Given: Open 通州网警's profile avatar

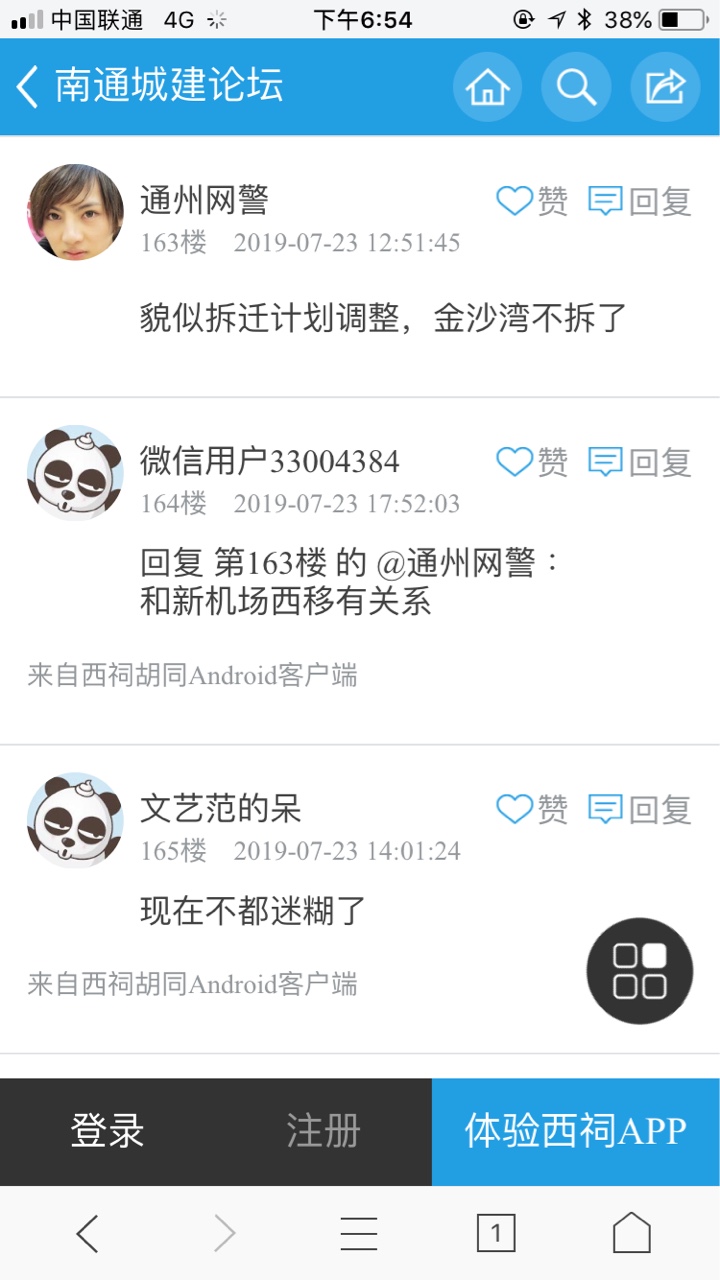Looking at the screenshot, I should click(x=75, y=212).
